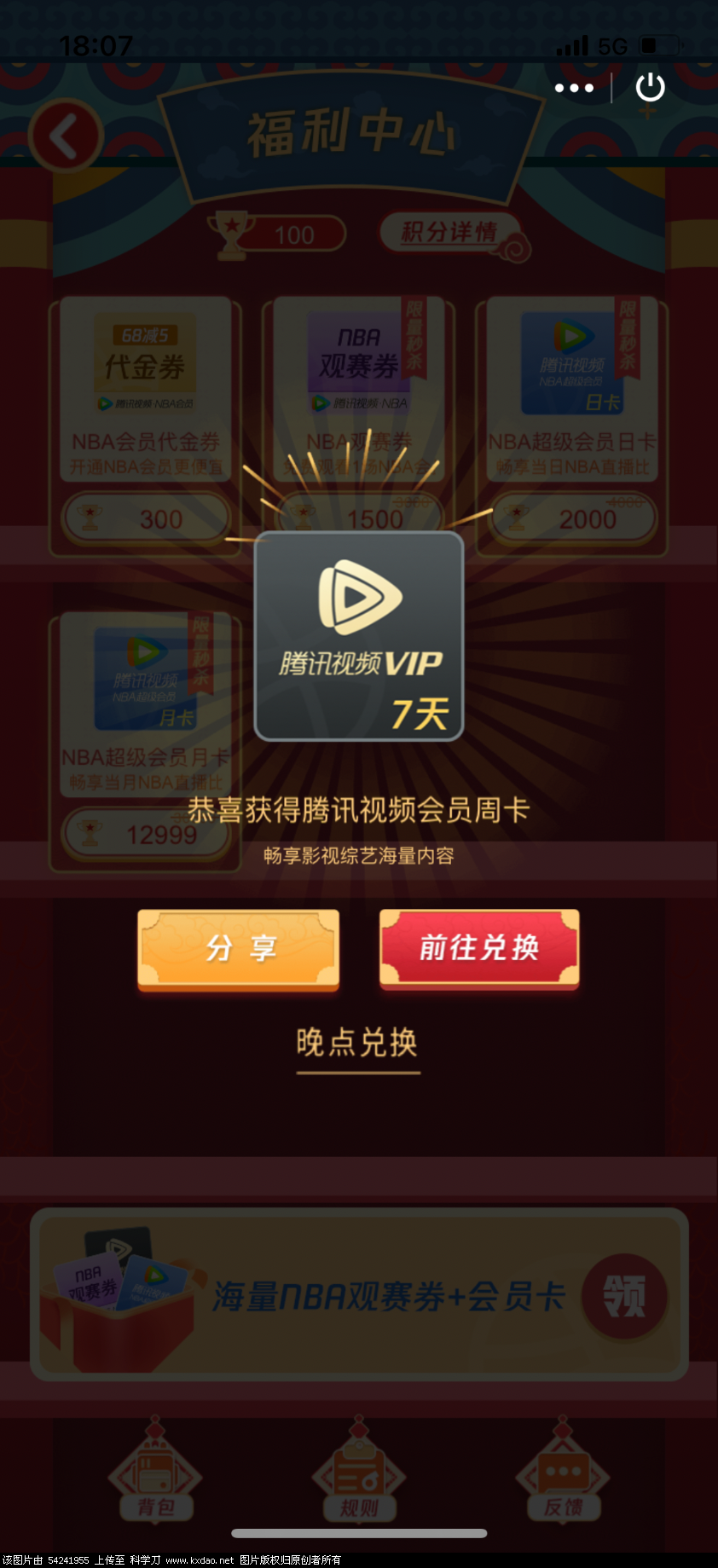Tap the 300 points price pill
This screenshot has height=1568, width=718.
pos(144,518)
